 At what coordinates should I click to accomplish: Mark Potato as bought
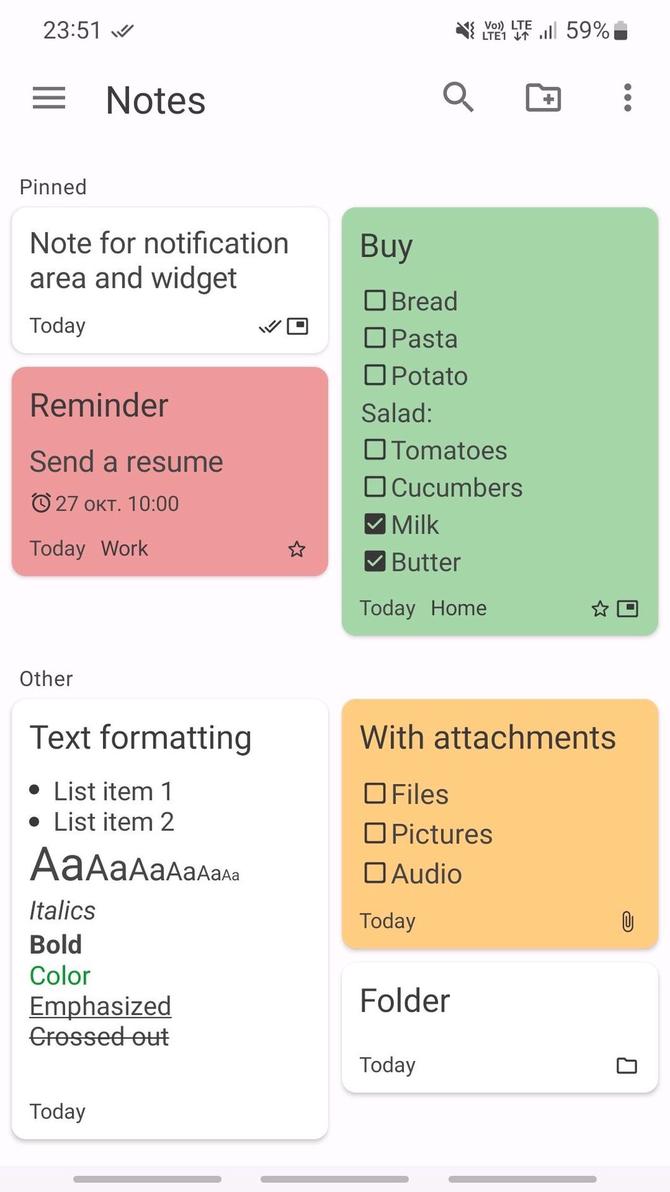tap(375, 375)
